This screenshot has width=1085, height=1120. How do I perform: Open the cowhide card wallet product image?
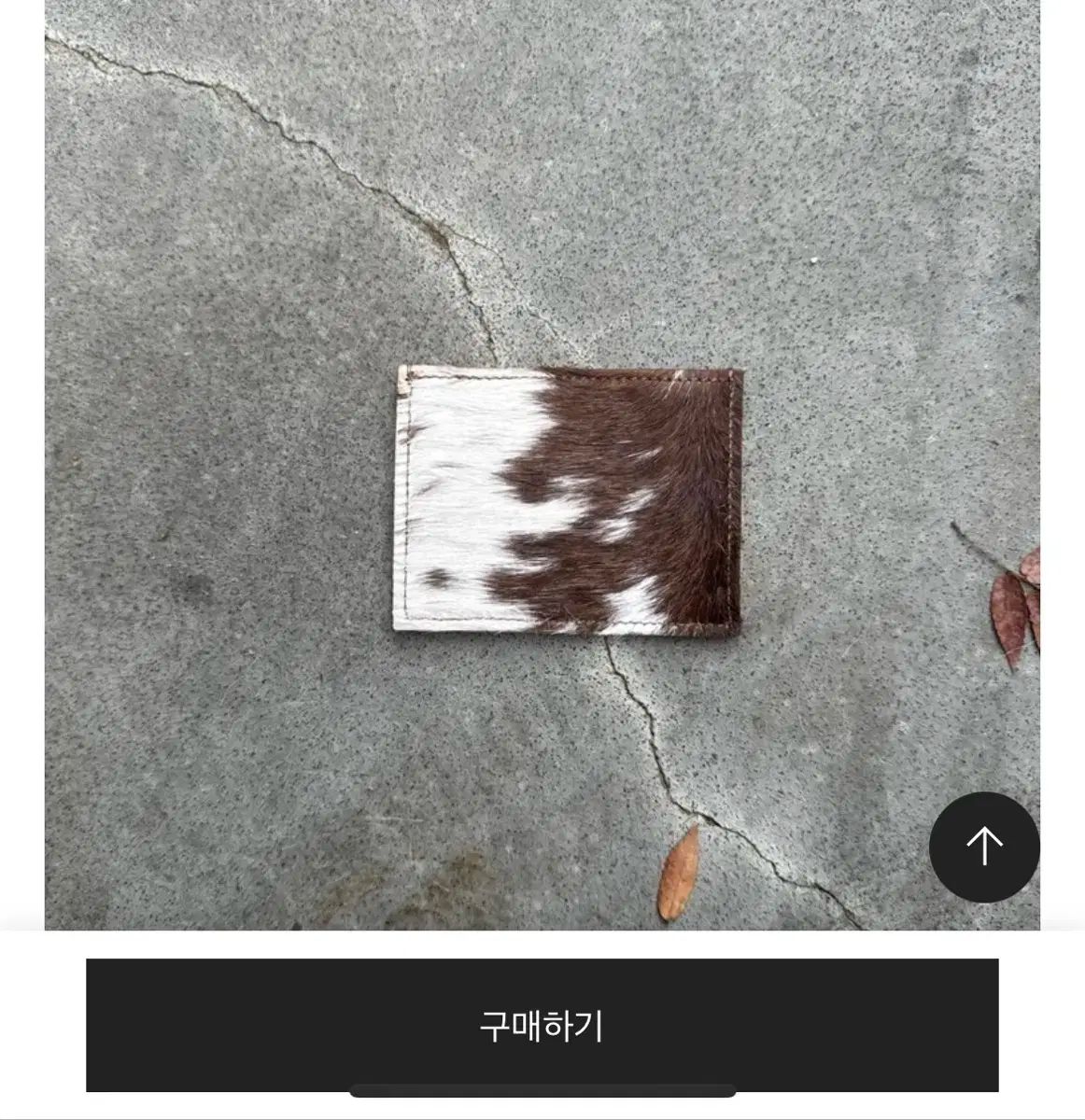click(567, 501)
